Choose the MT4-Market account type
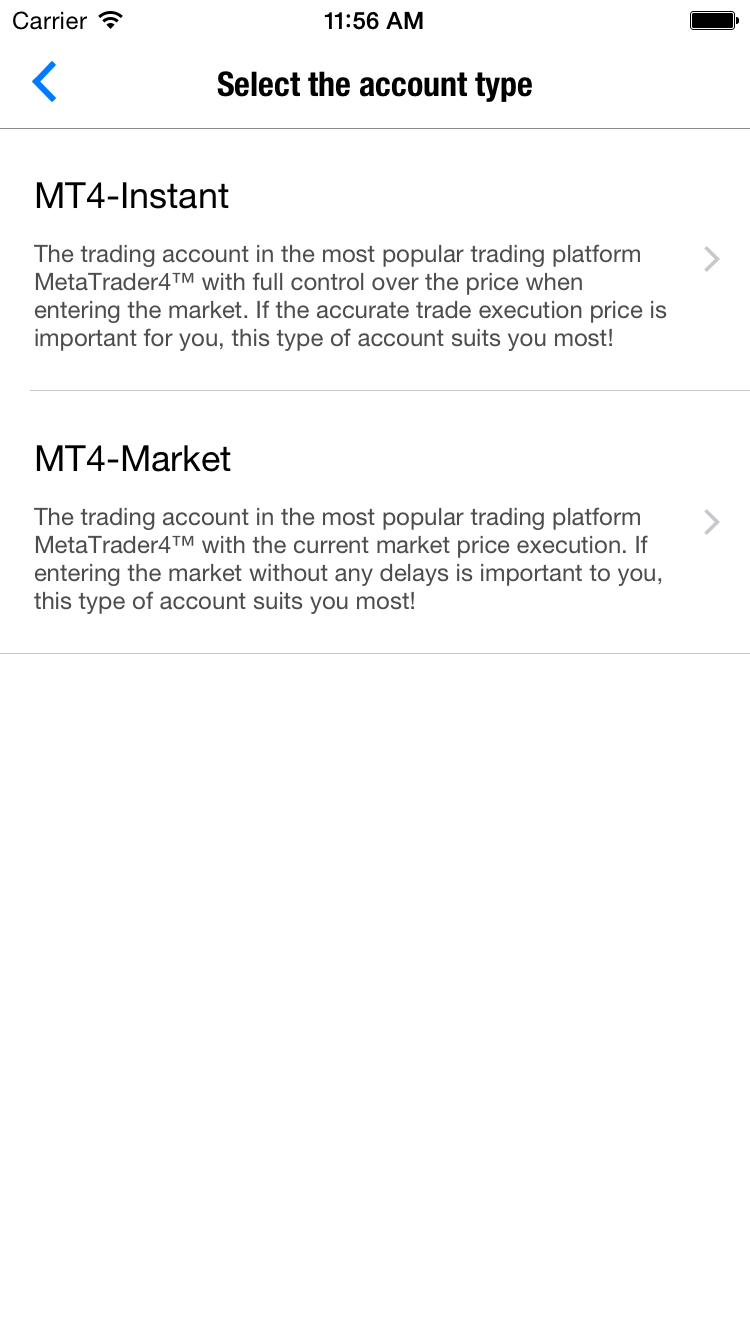This screenshot has width=750, height=1334. (x=374, y=523)
